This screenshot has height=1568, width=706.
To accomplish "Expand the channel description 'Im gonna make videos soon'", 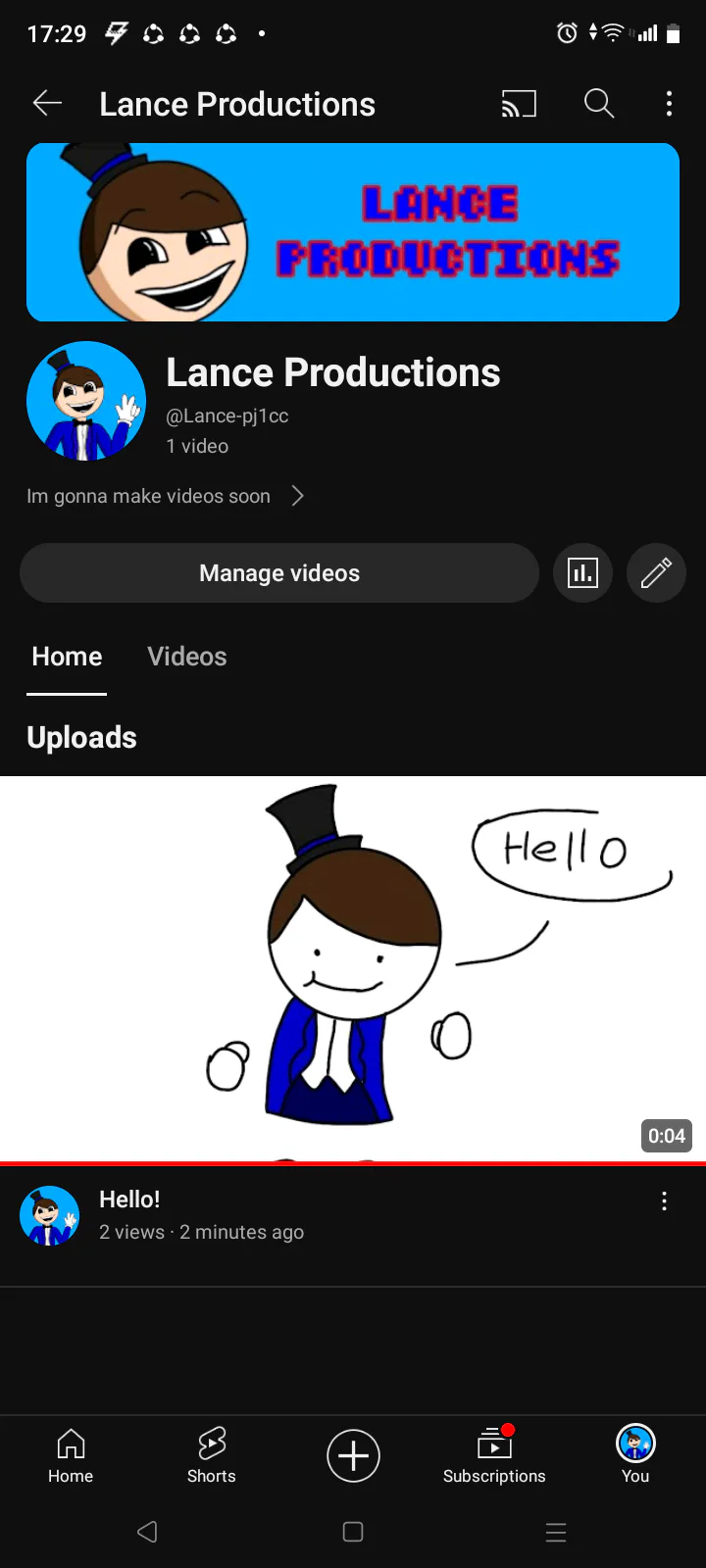I will (166, 496).
